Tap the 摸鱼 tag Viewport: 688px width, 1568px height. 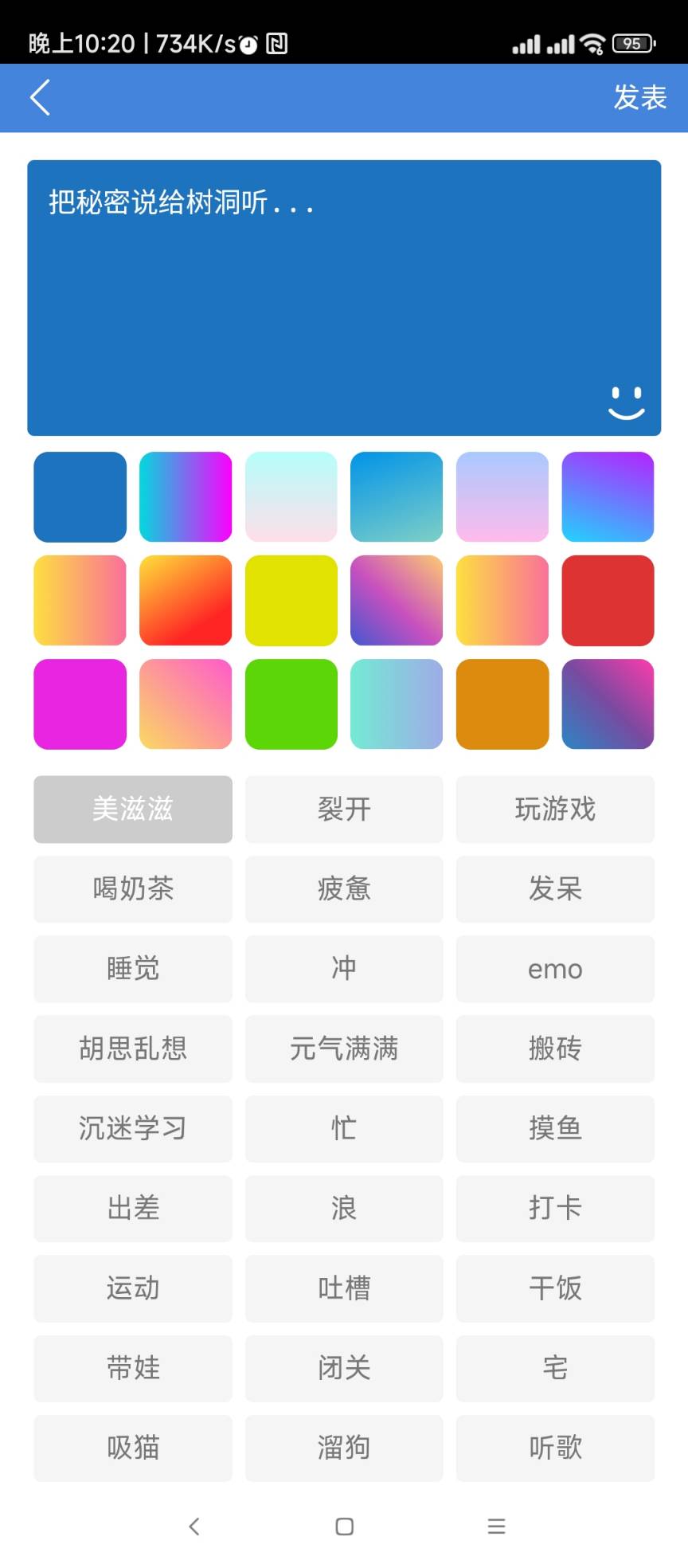[555, 1128]
